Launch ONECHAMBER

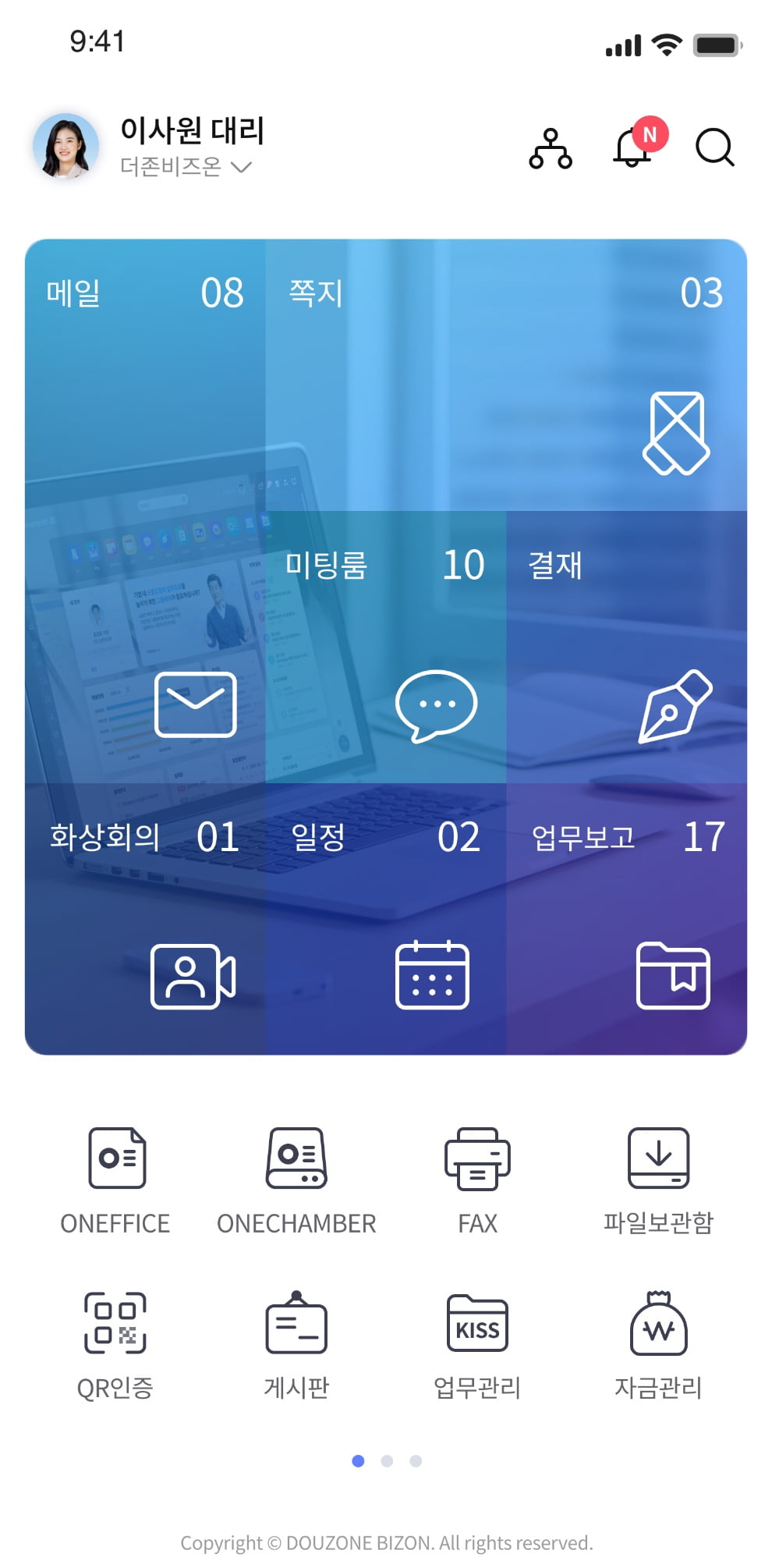[x=296, y=1179]
